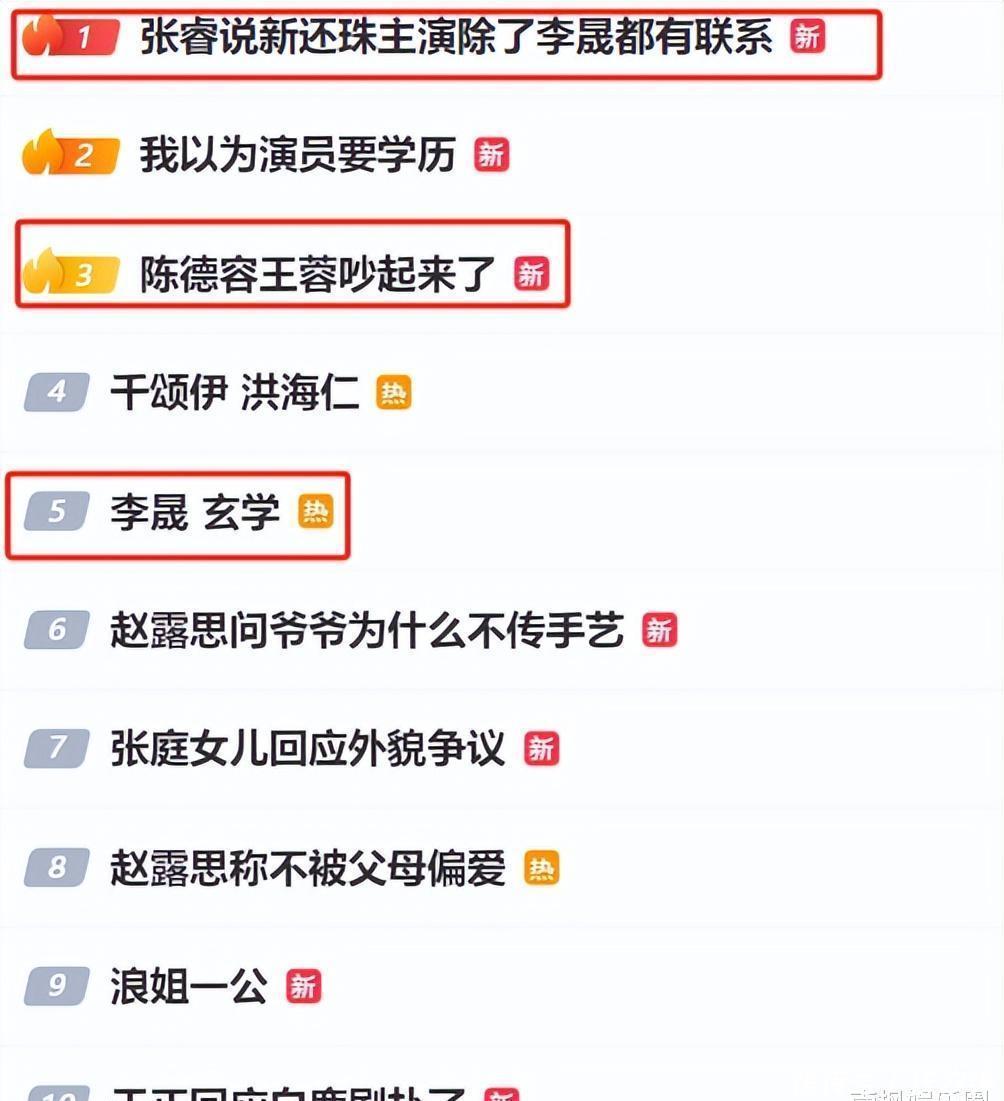The height and width of the screenshot is (1101, 1004).
Task: Open the topic 陈德容王蓉吵起来了
Action: point(318,274)
